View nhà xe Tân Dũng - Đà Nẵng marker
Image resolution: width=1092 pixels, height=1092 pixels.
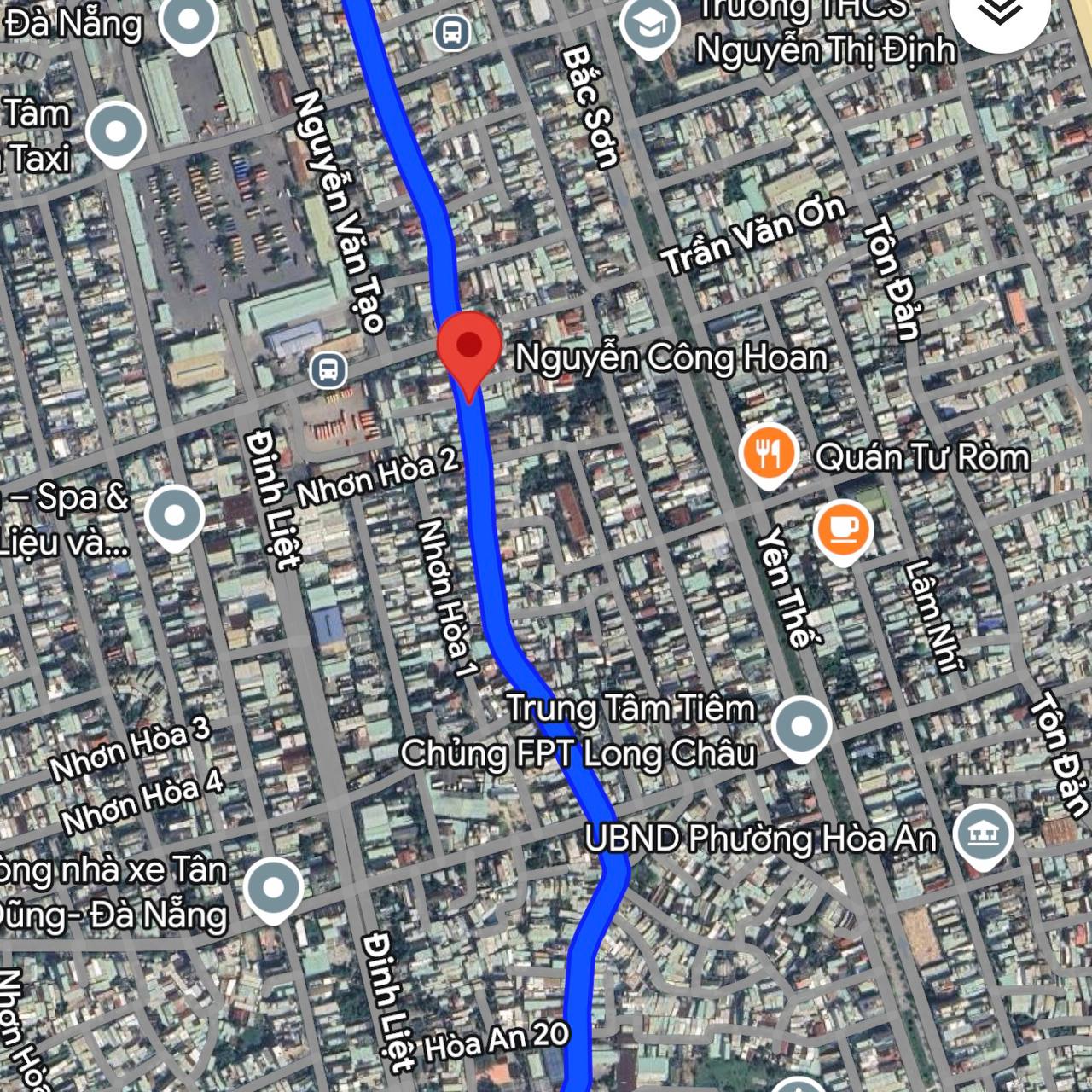[x=273, y=888]
